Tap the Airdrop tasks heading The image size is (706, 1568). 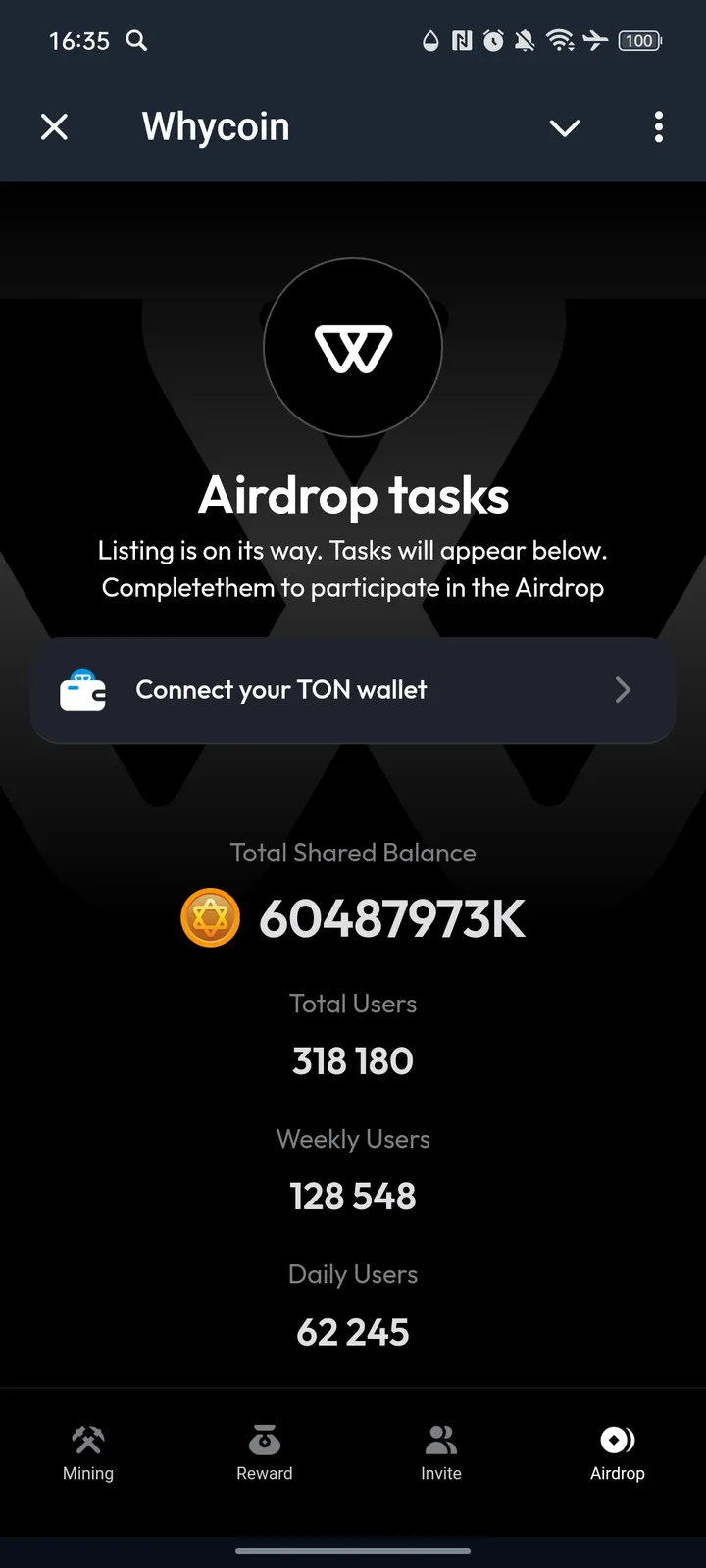pos(353,496)
